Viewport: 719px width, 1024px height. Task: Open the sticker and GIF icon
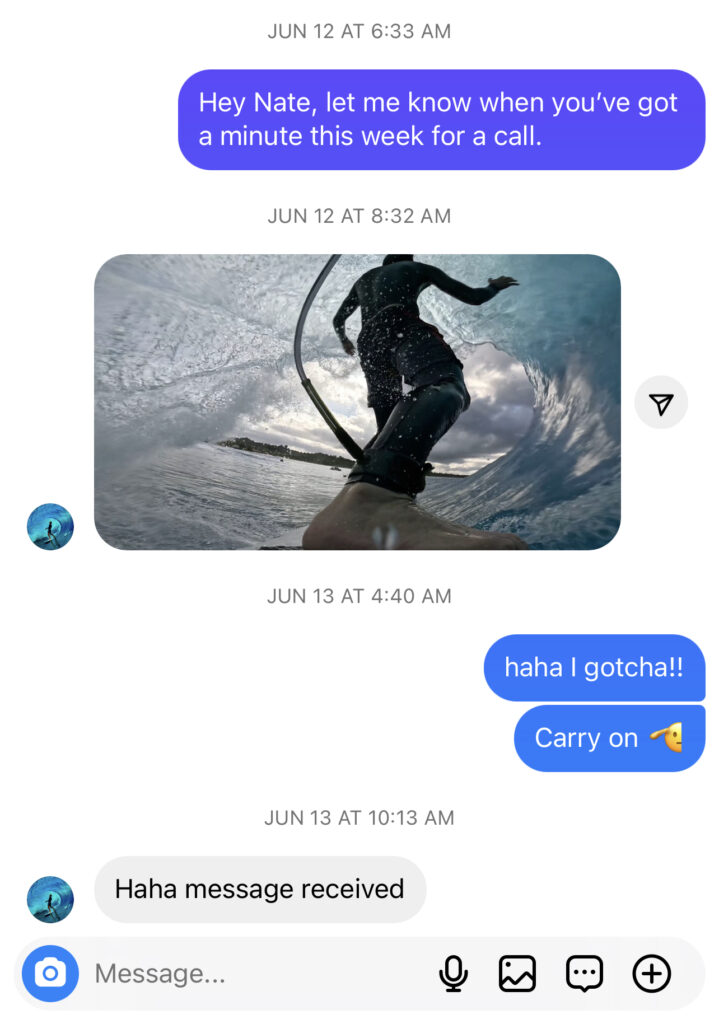click(x=584, y=973)
